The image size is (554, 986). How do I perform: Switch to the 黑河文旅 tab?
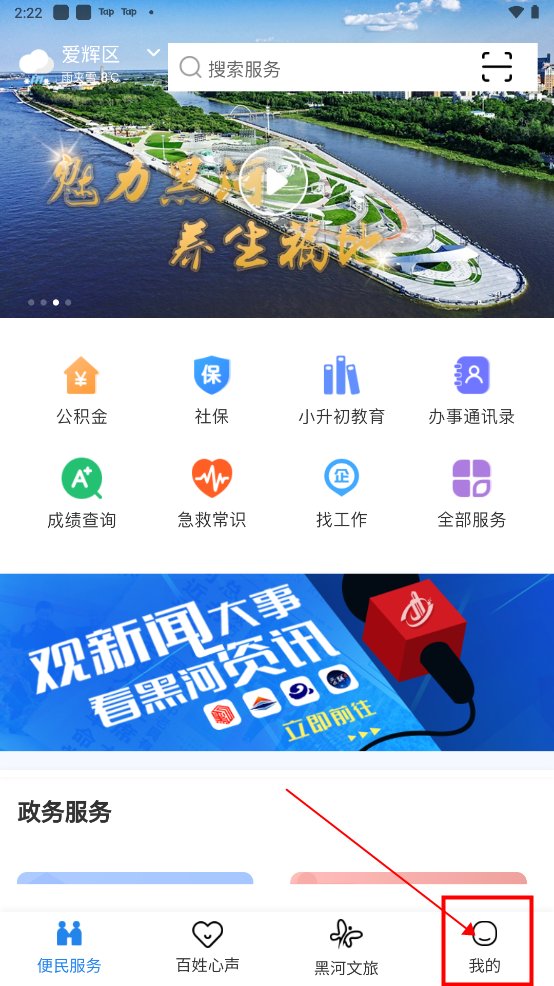(x=346, y=946)
